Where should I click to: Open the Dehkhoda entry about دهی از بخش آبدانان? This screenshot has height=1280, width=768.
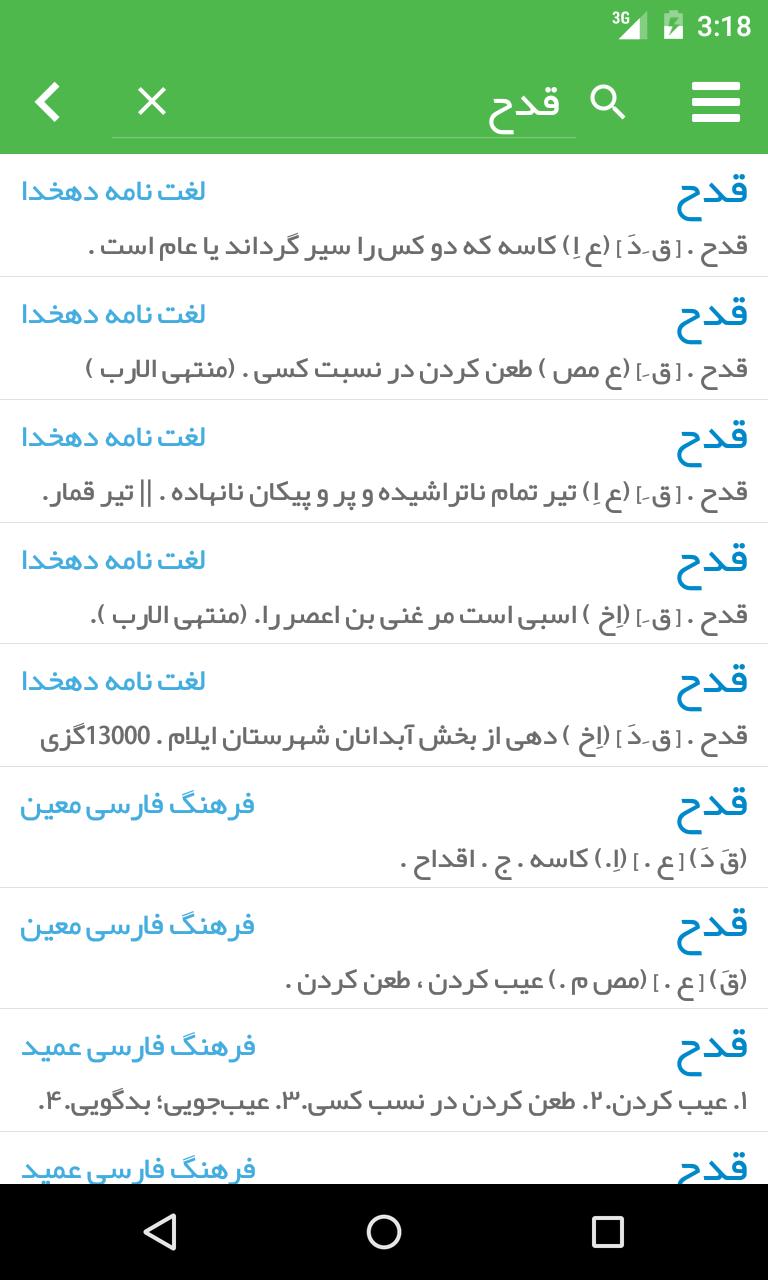(x=384, y=706)
